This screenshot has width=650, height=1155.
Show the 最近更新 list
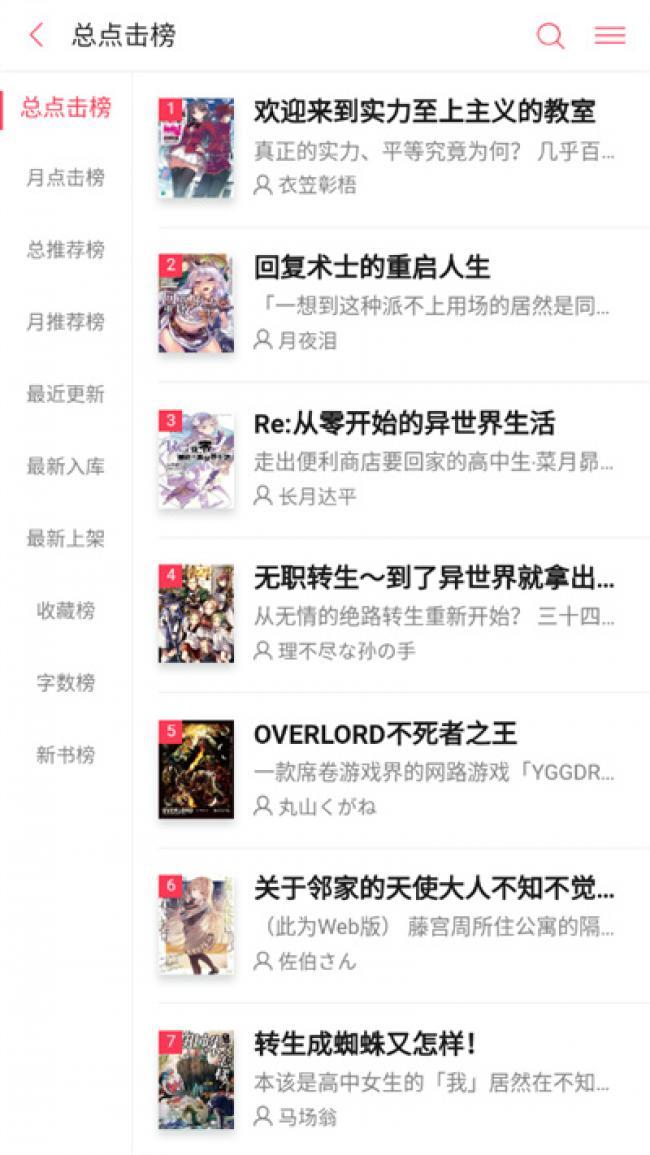66,394
